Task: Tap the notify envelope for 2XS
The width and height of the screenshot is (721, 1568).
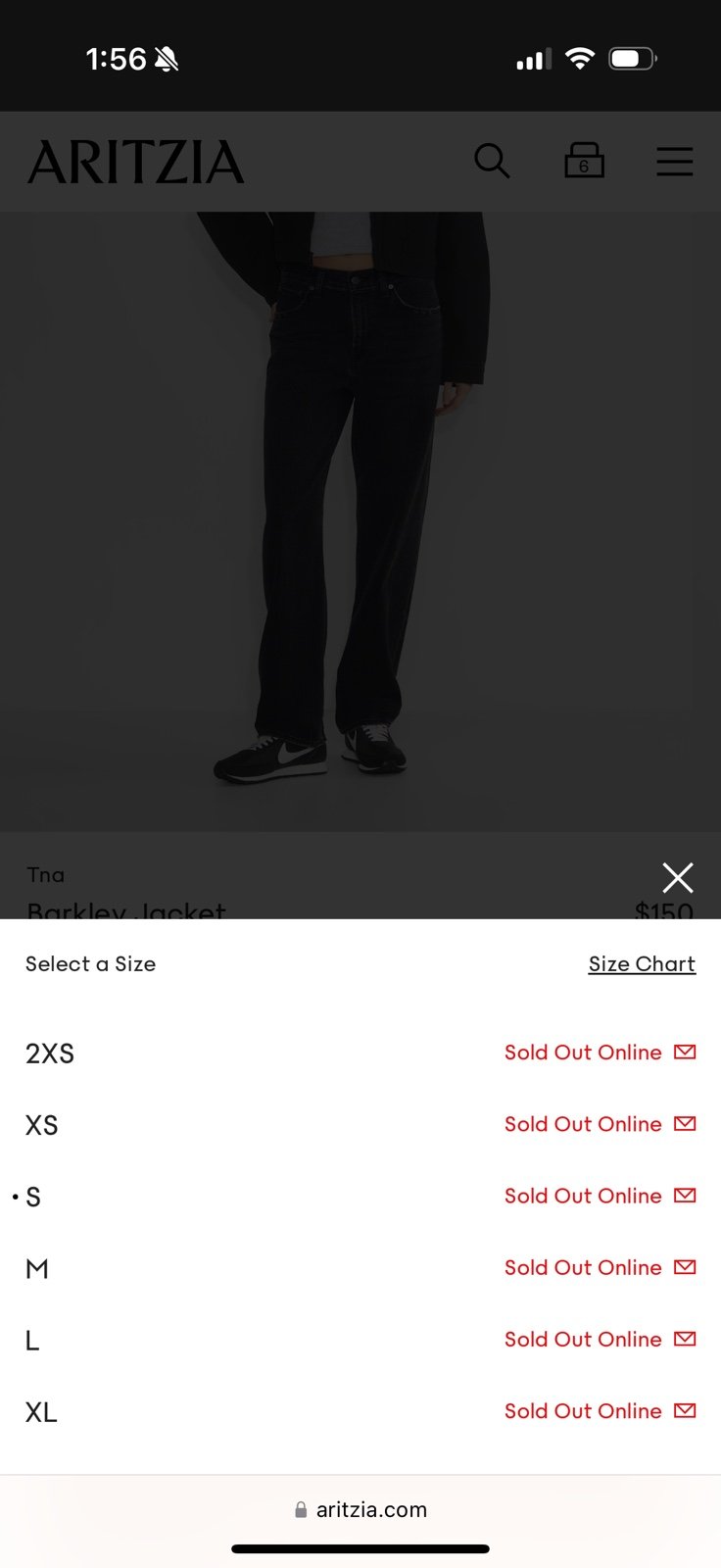Action: 686,1053
